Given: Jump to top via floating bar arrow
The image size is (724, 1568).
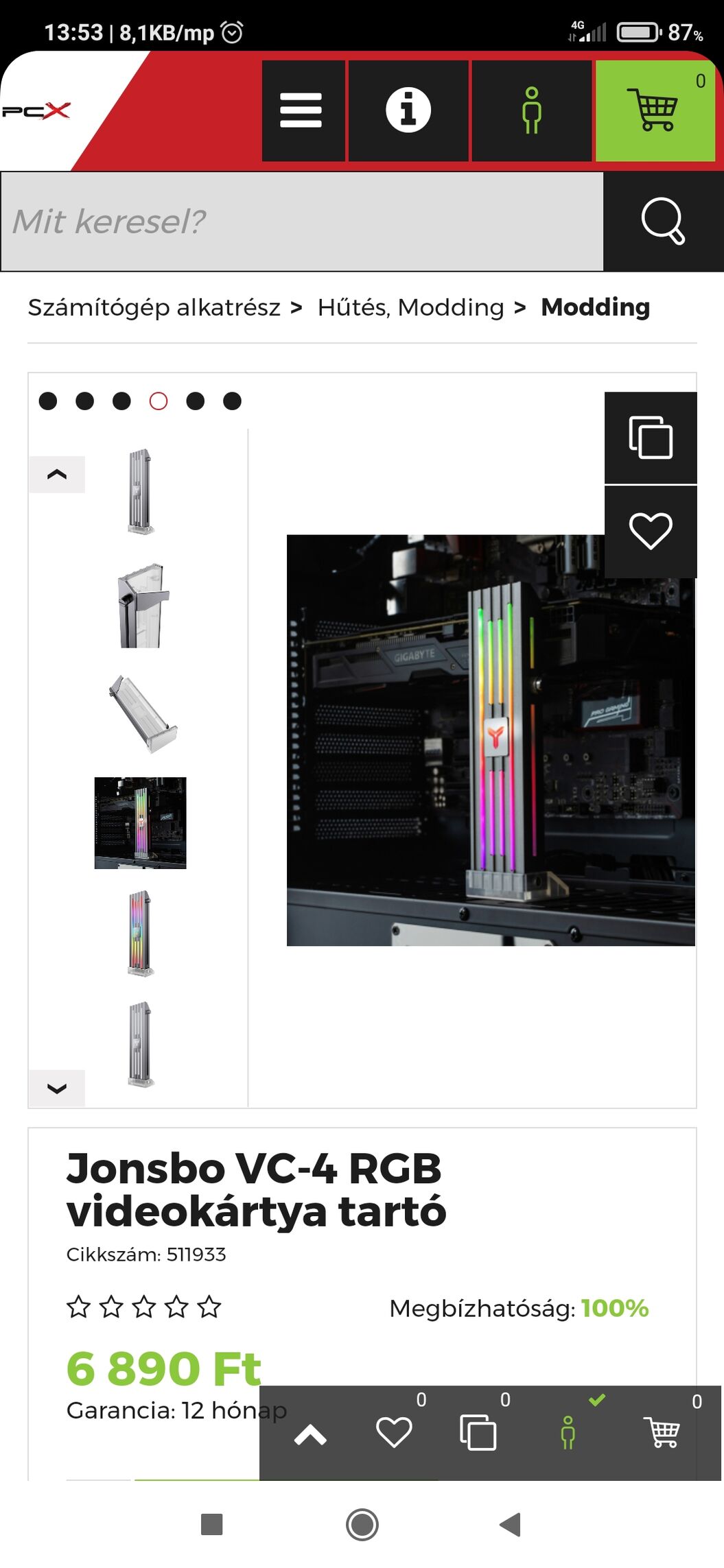Looking at the screenshot, I should pyautogui.click(x=310, y=1434).
